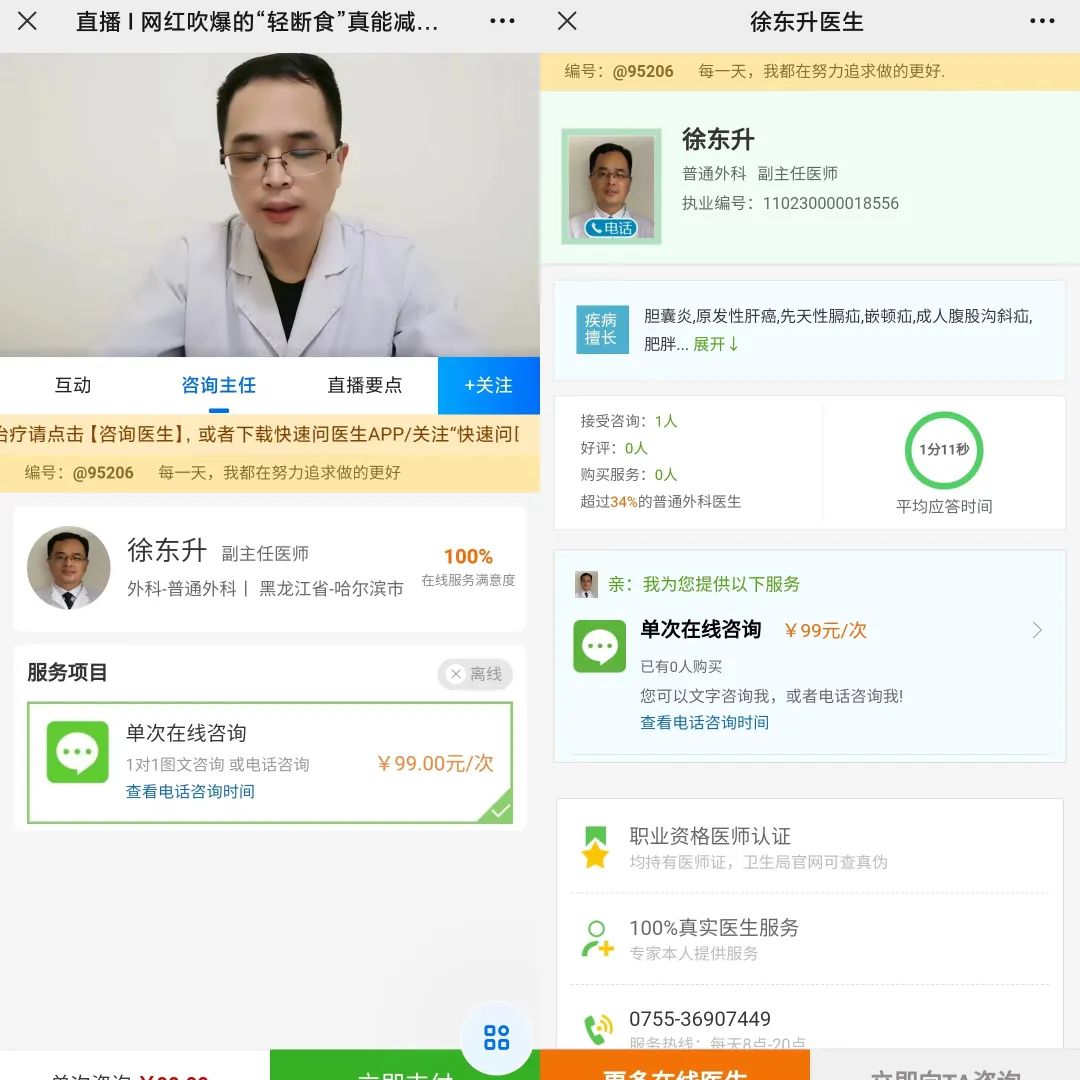Image resolution: width=1080 pixels, height=1080 pixels.
Task: Open overflow menu on 徐东升医生 page
Action: click(1041, 21)
